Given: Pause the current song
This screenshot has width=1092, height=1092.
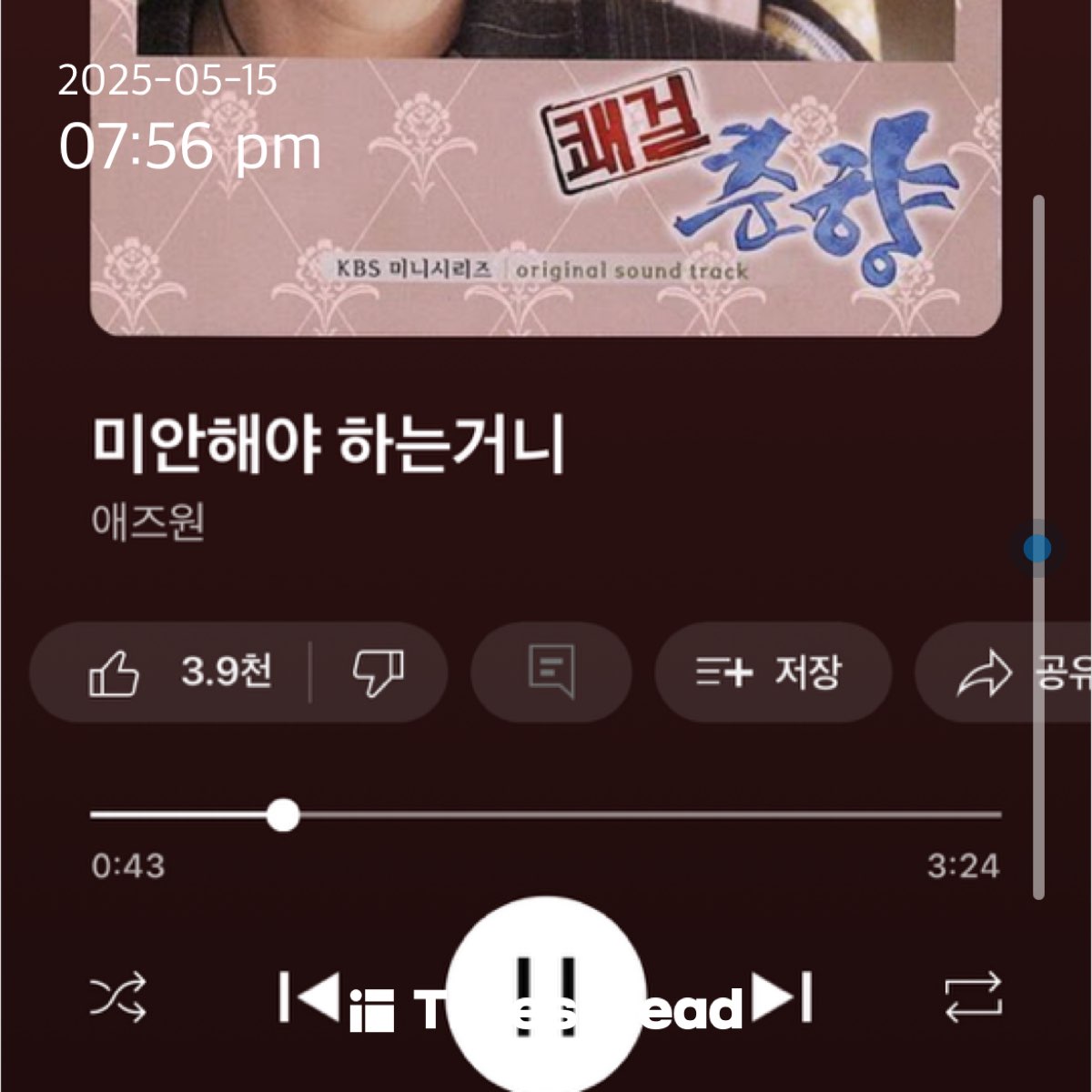Looking at the screenshot, I should (x=546, y=995).
